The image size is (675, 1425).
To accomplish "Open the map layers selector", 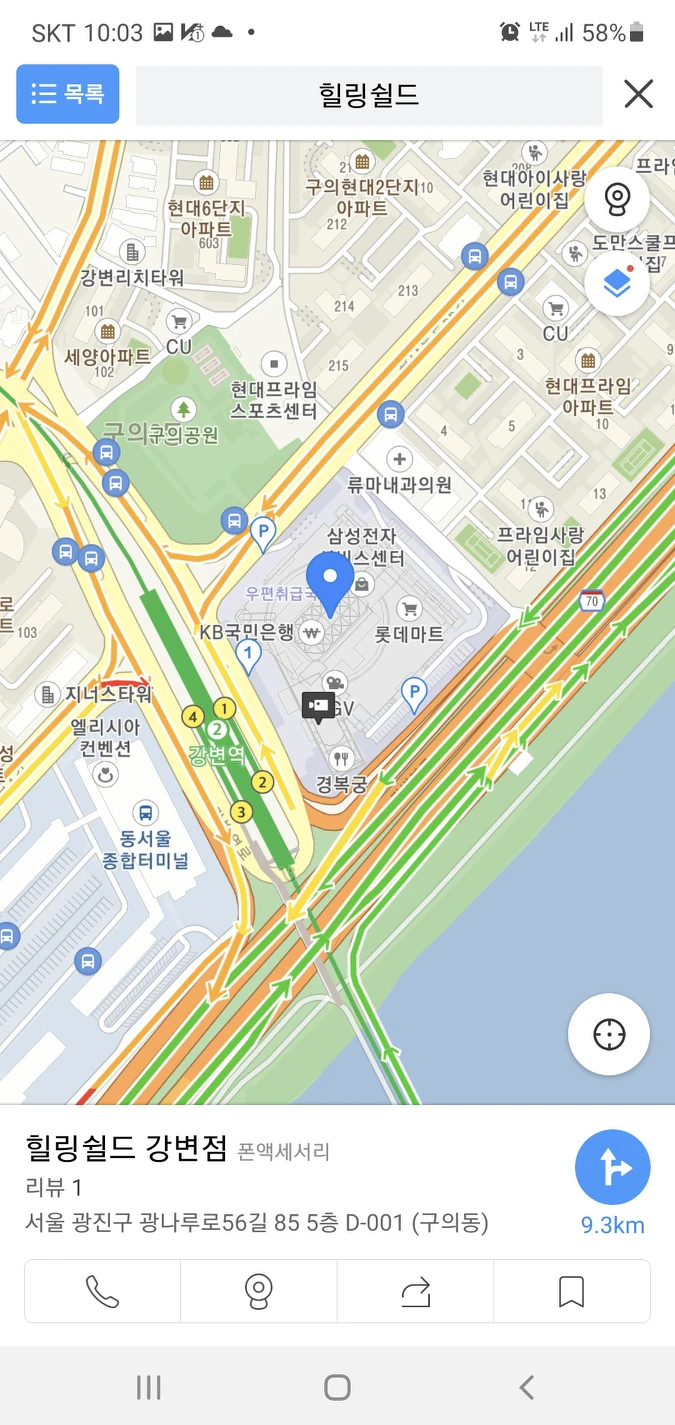I will [x=617, y=283].
